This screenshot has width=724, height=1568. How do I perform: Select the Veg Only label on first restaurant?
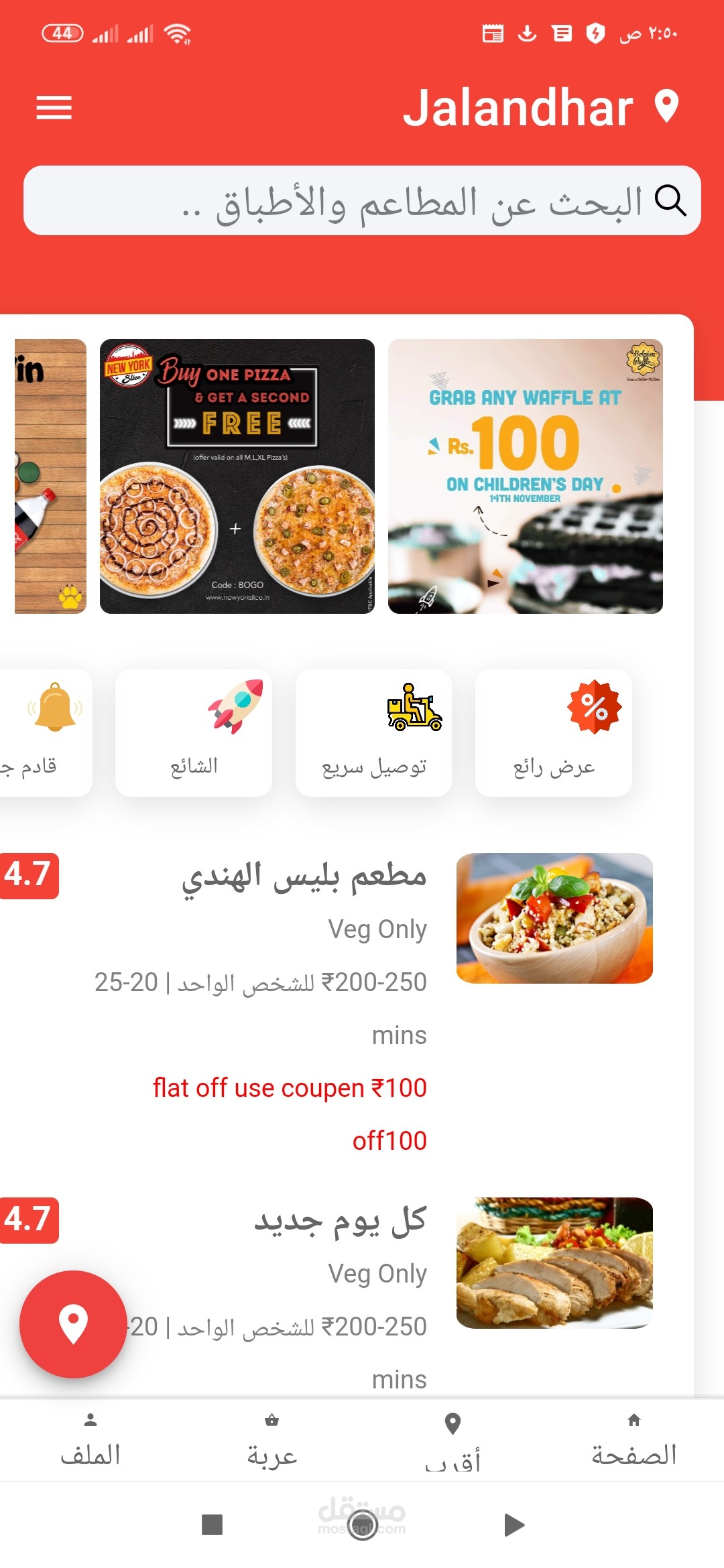pyautogui.click(x=377, y=928)
